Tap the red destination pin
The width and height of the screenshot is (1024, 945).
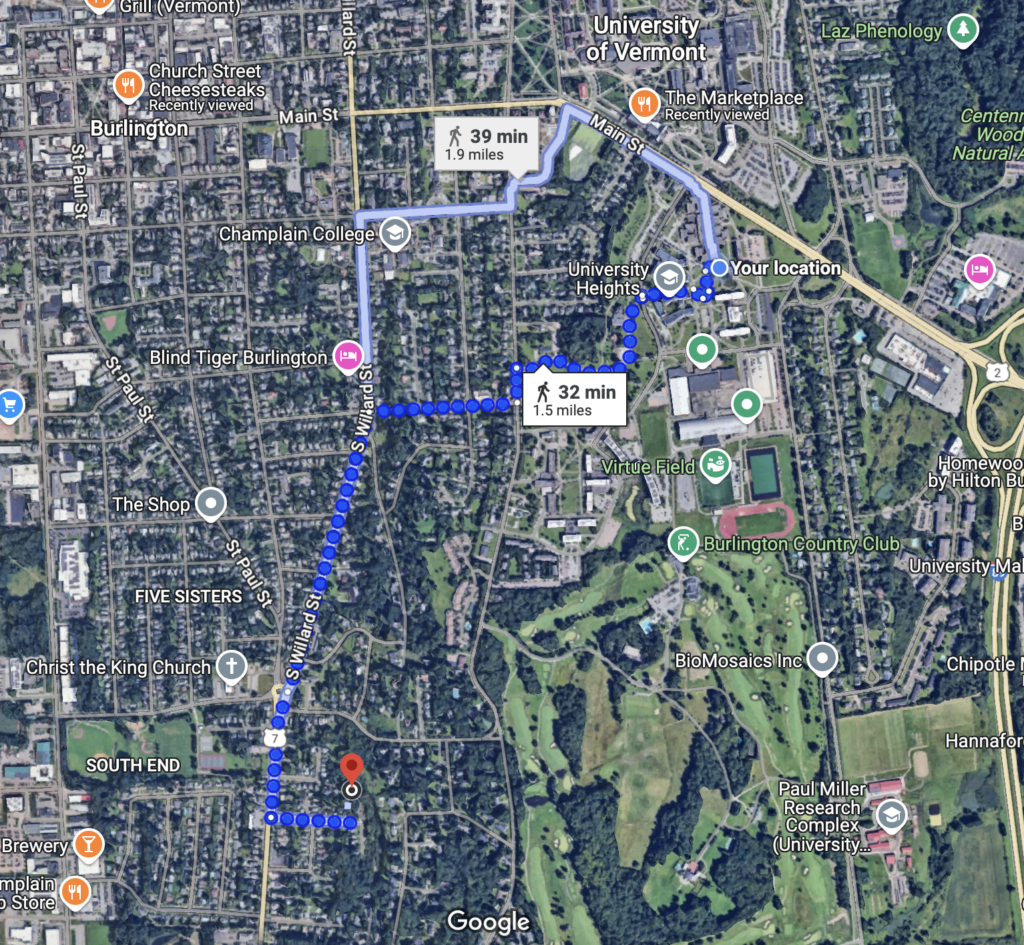tap(351, 772)
